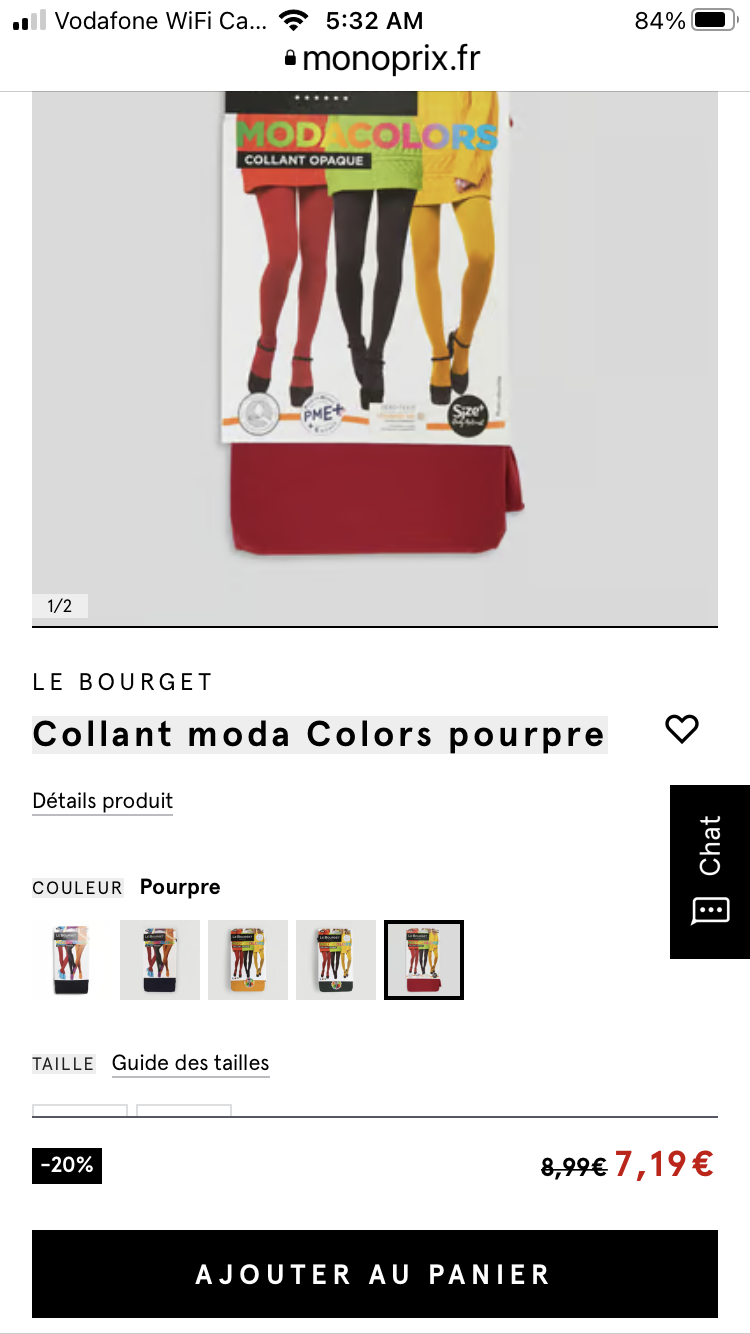This screenshot has width=750, height=1334.
Task: Choose the fourth color variant with dark green base
Action: 336,960
